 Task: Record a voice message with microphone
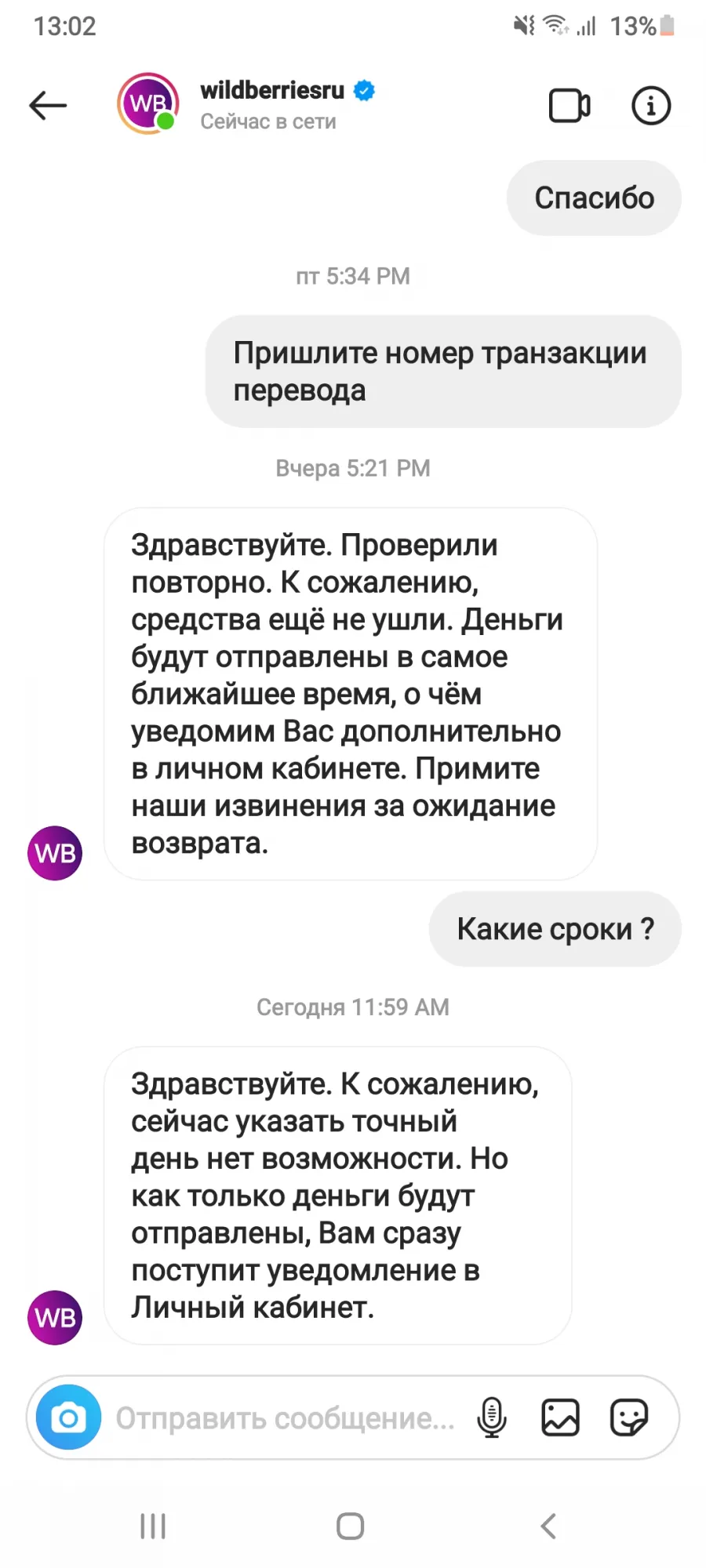click(x=492, y=1417)
